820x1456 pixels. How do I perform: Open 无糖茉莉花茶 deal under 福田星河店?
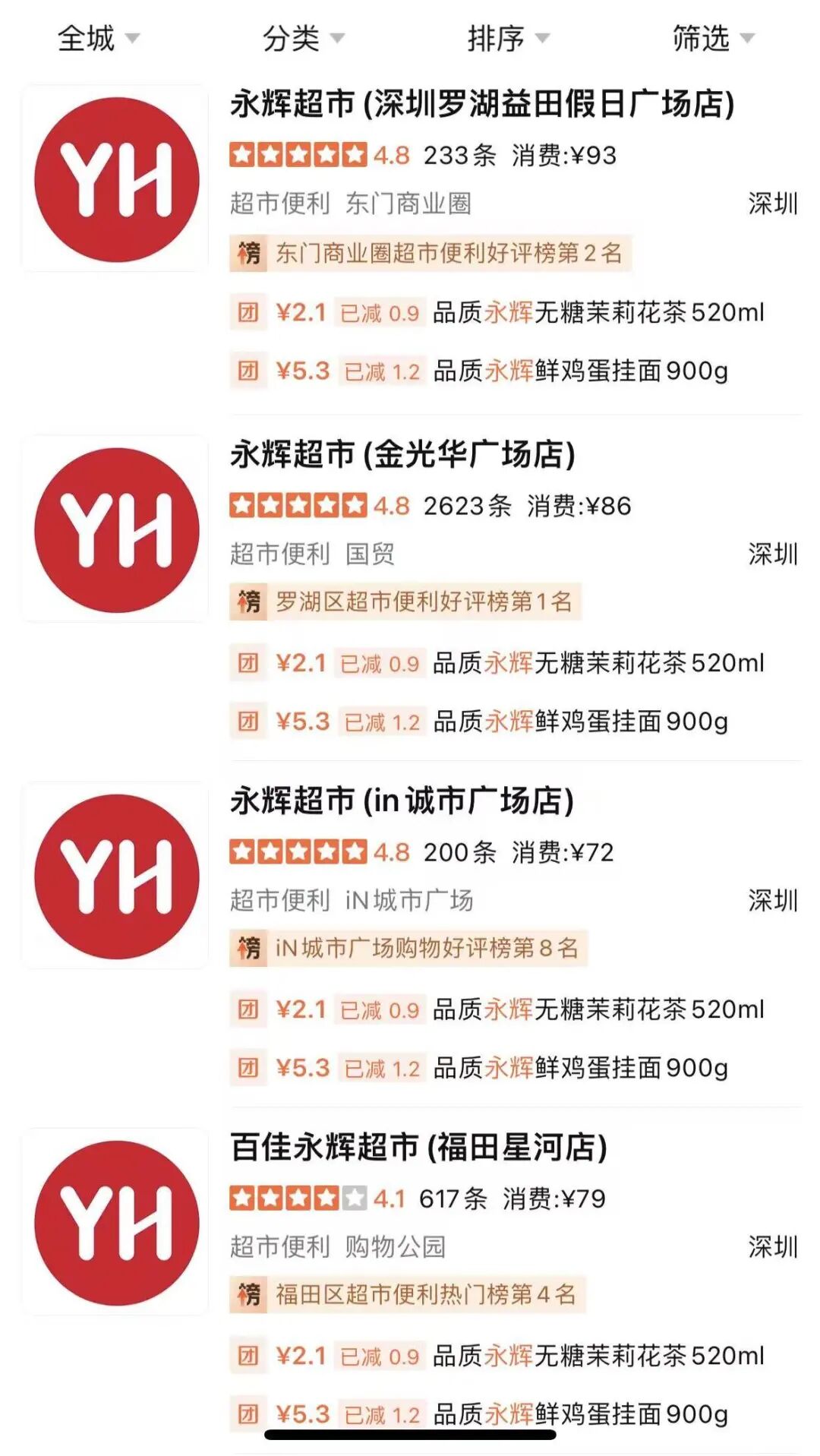click(497, 1356)
